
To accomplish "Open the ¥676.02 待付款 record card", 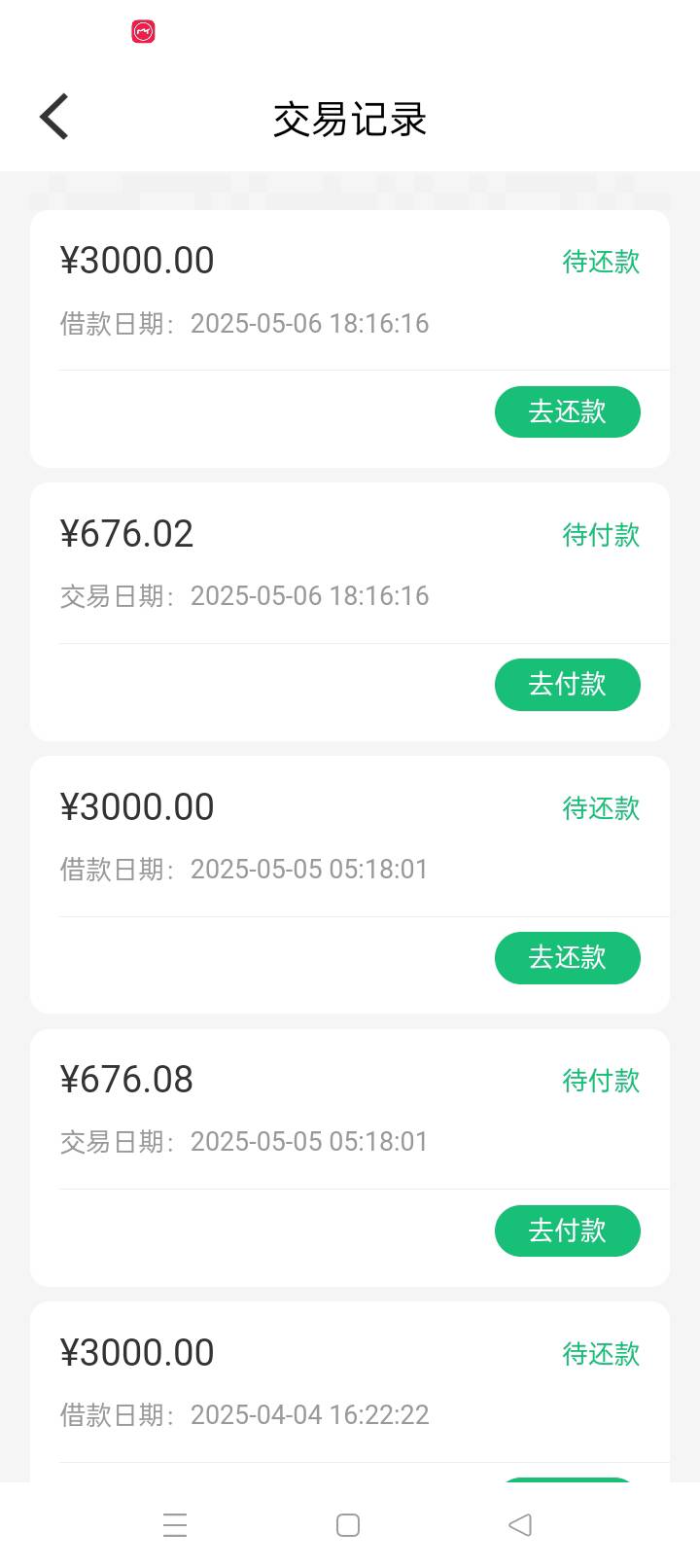I will tap(350, 612).
